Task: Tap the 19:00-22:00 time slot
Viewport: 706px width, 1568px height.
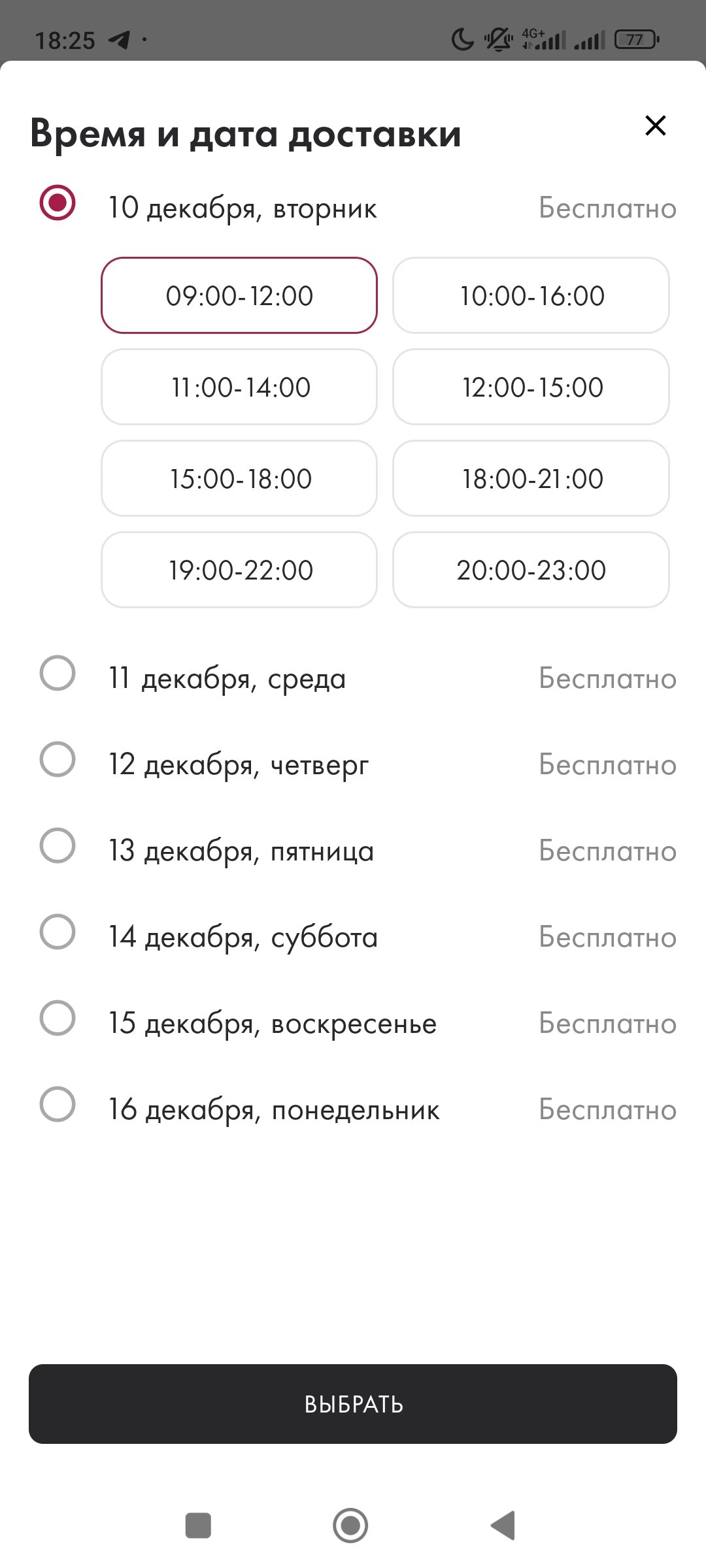Action: click(x=239, y=570)
